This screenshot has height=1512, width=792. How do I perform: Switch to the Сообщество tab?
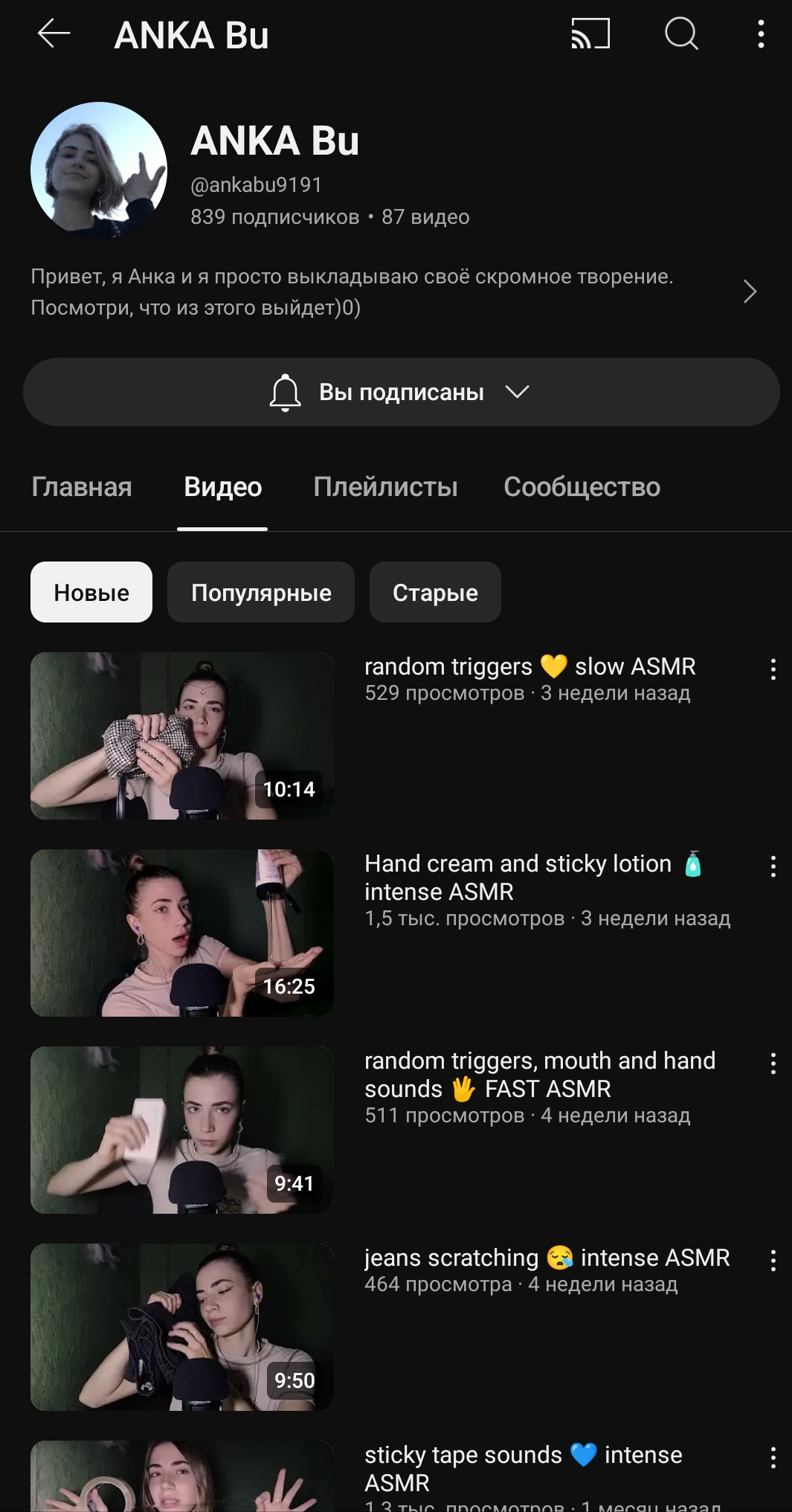(x=582, y=487)
